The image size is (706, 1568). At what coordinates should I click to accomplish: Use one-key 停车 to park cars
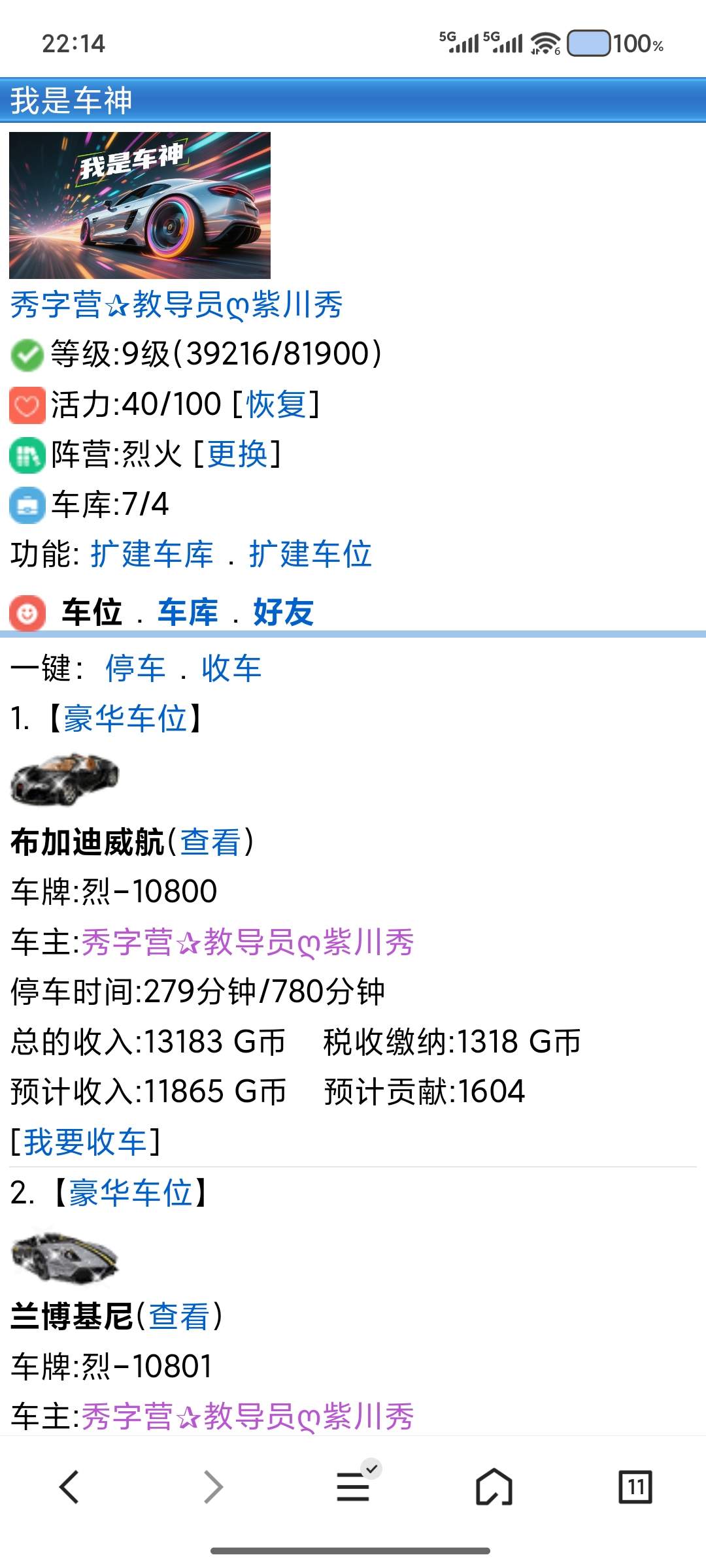[135, 668]
